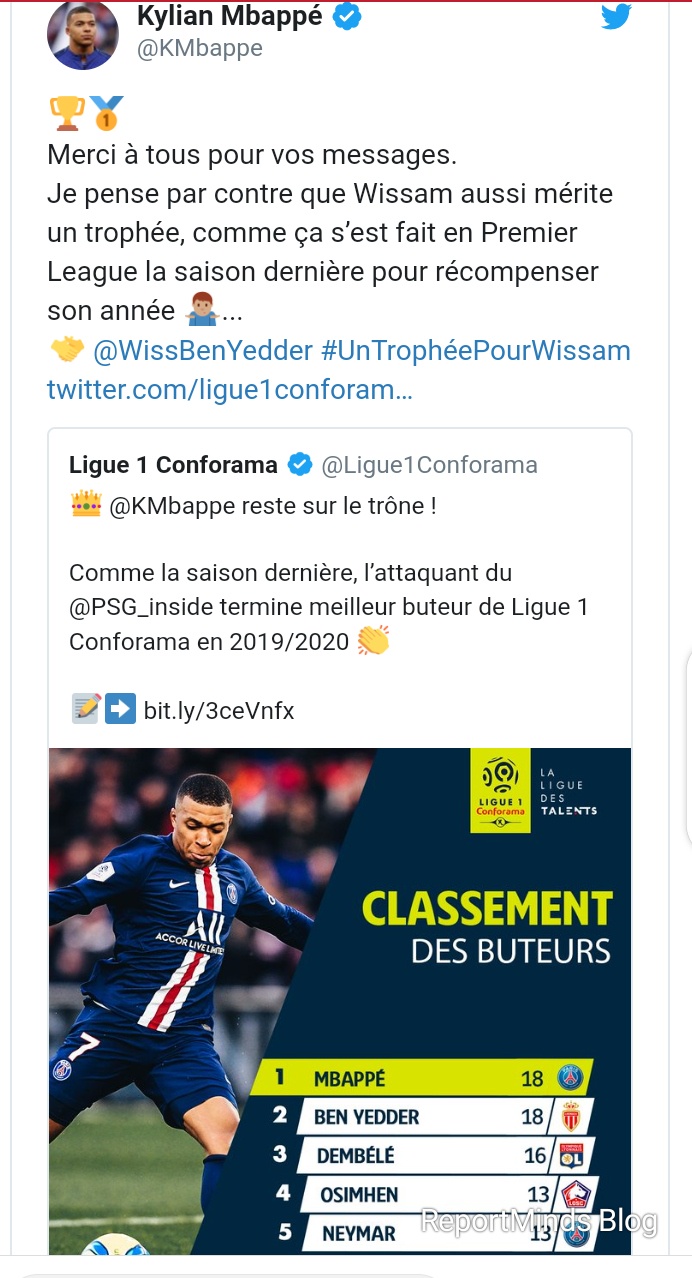This screenshot has height=1278, width=692.
Task: View the #UnTrophéePourWissam hashtag
Action: 475,351
